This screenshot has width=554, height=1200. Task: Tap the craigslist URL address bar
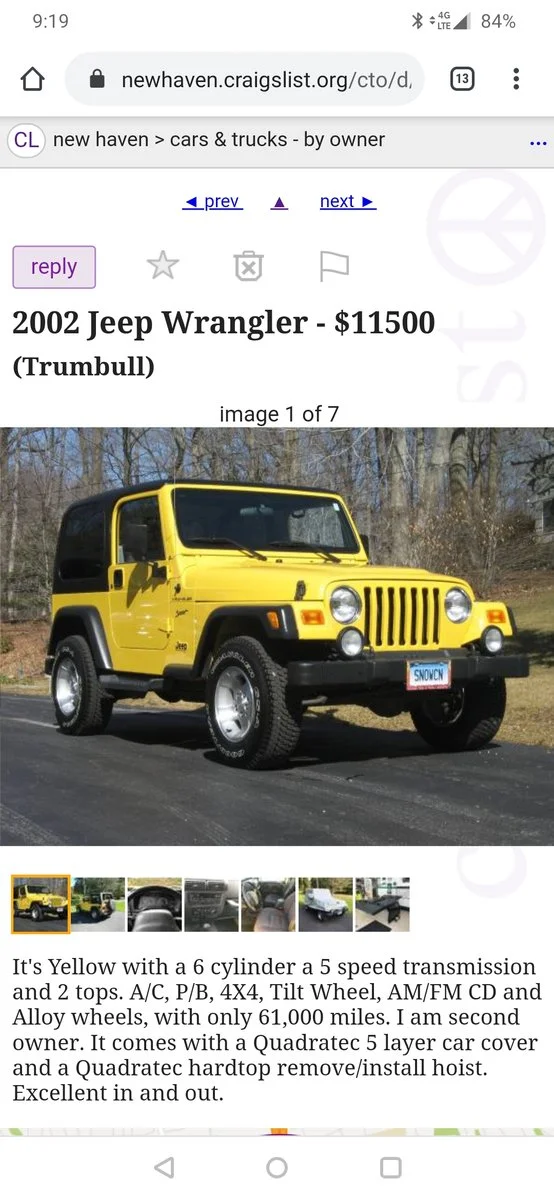pyautogui.click(x=245, y=80)
